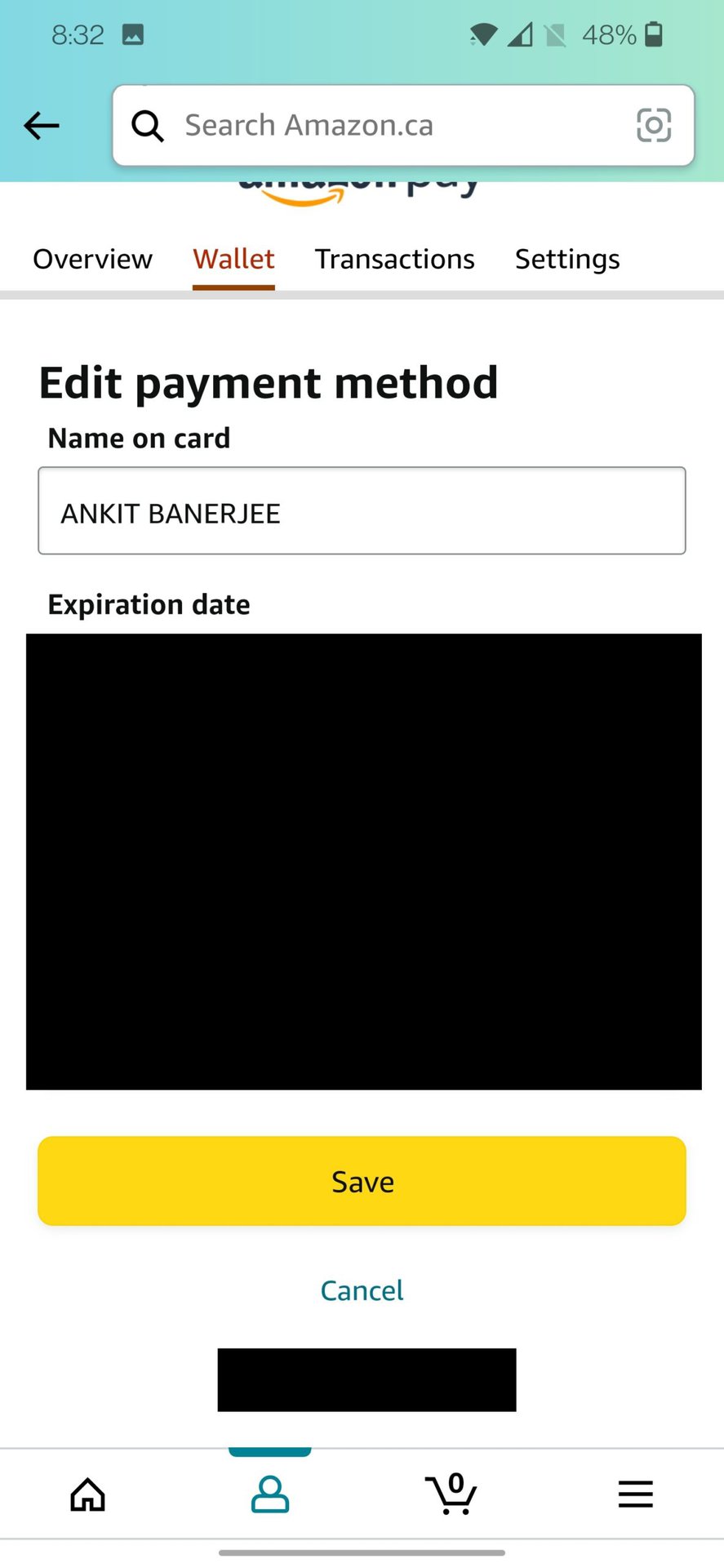Go to Amazon home in bottom bar
Viewport: 724px width, 1568px height.
tap(88, 1494)
